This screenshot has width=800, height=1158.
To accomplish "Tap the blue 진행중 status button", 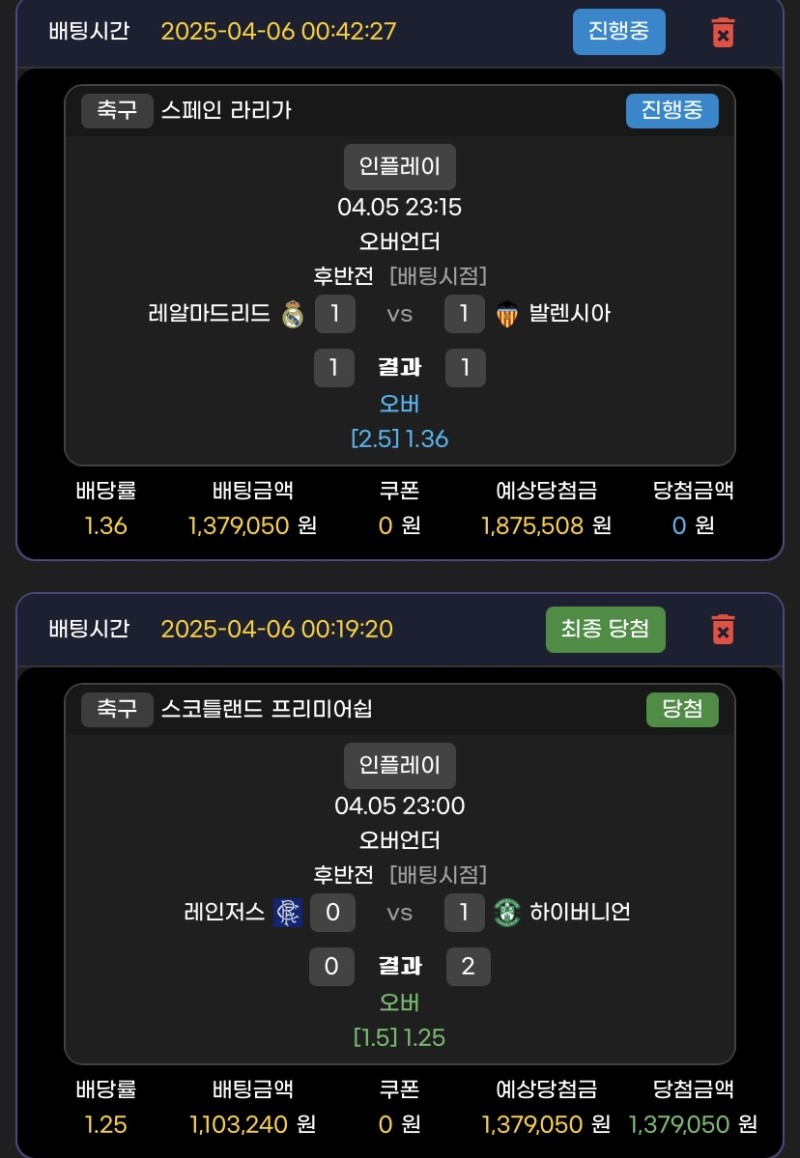I will (x=618, y=31).
